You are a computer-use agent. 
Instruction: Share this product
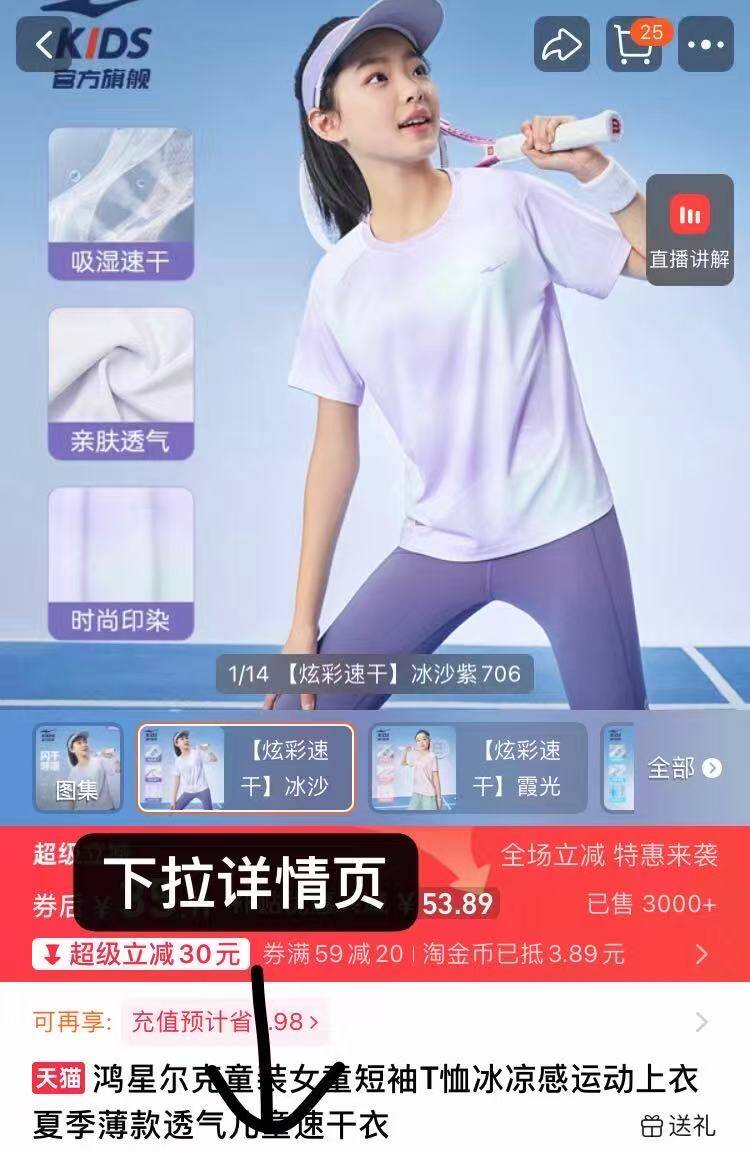(563, 45)
